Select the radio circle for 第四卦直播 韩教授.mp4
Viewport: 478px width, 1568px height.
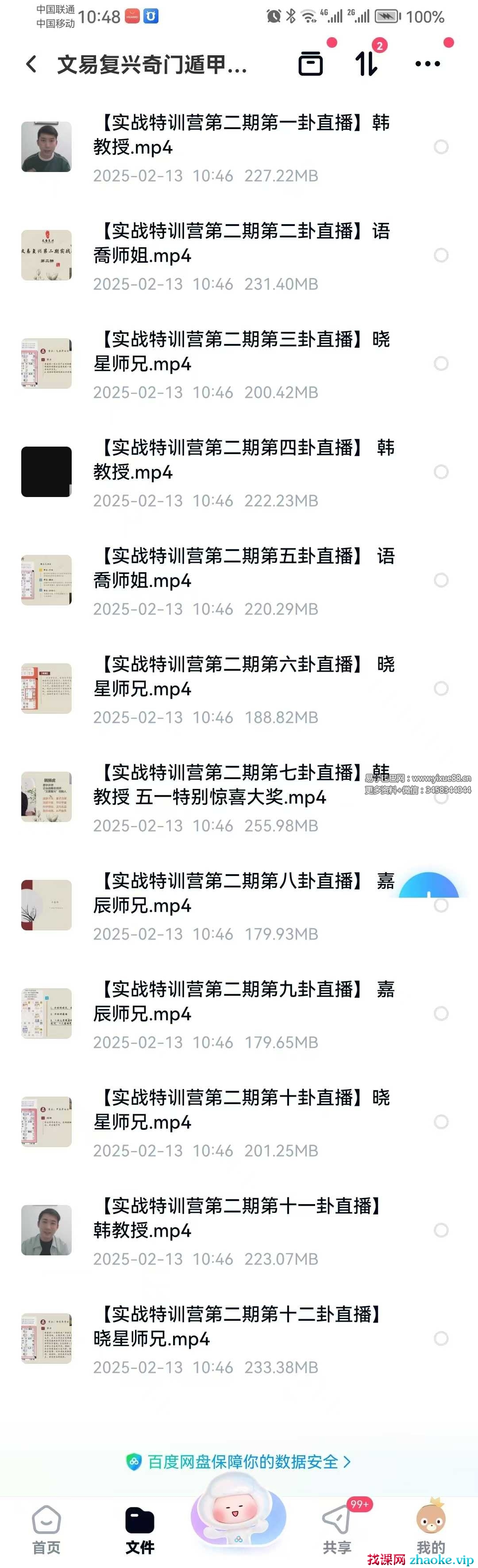441,472
